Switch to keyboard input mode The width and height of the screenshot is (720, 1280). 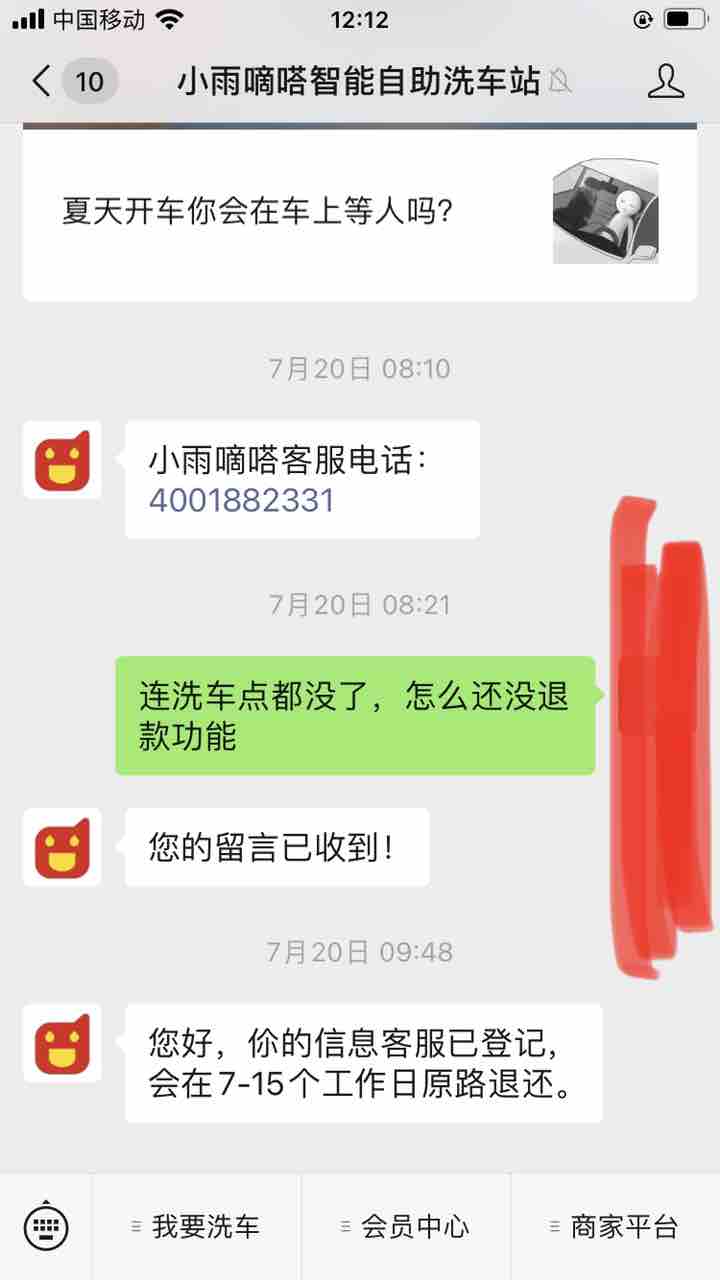(x=46, y=1226)
